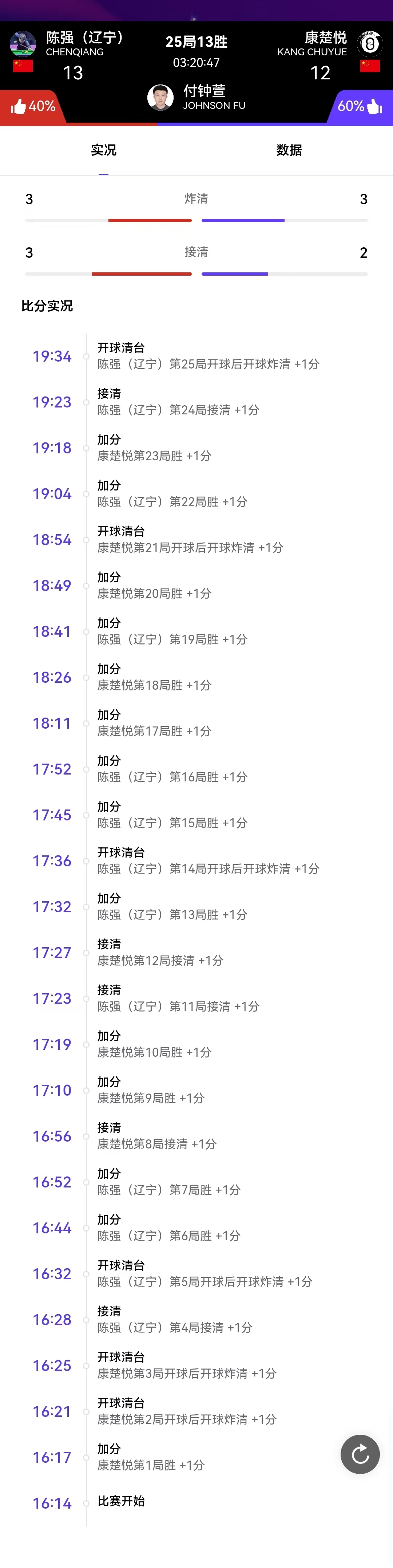This screenshot has height=1568, width=393.
Task: Open 陈强（辽宁）player avatar
Action: click(23, 44)
